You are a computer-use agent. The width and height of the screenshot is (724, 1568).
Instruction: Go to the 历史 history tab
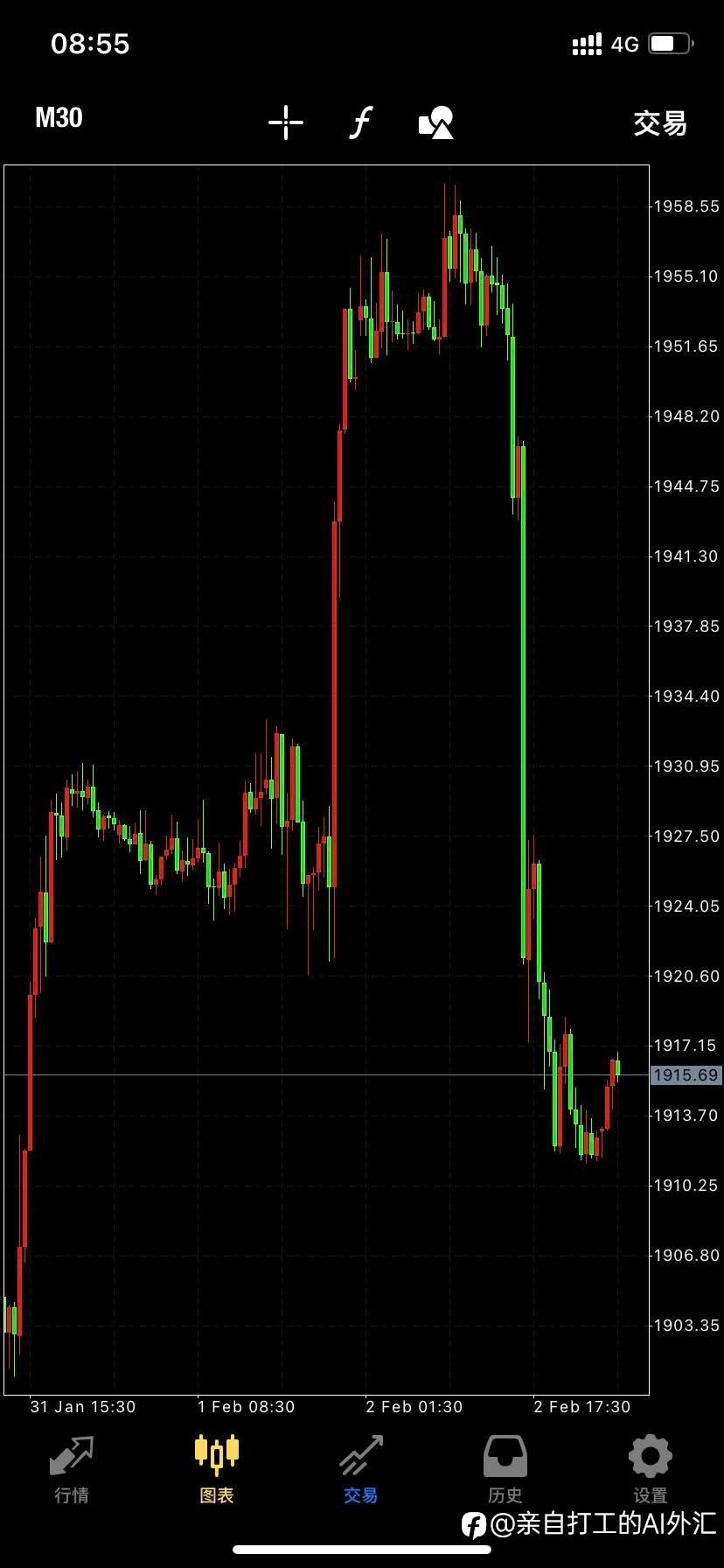(x=505, y=1470)
